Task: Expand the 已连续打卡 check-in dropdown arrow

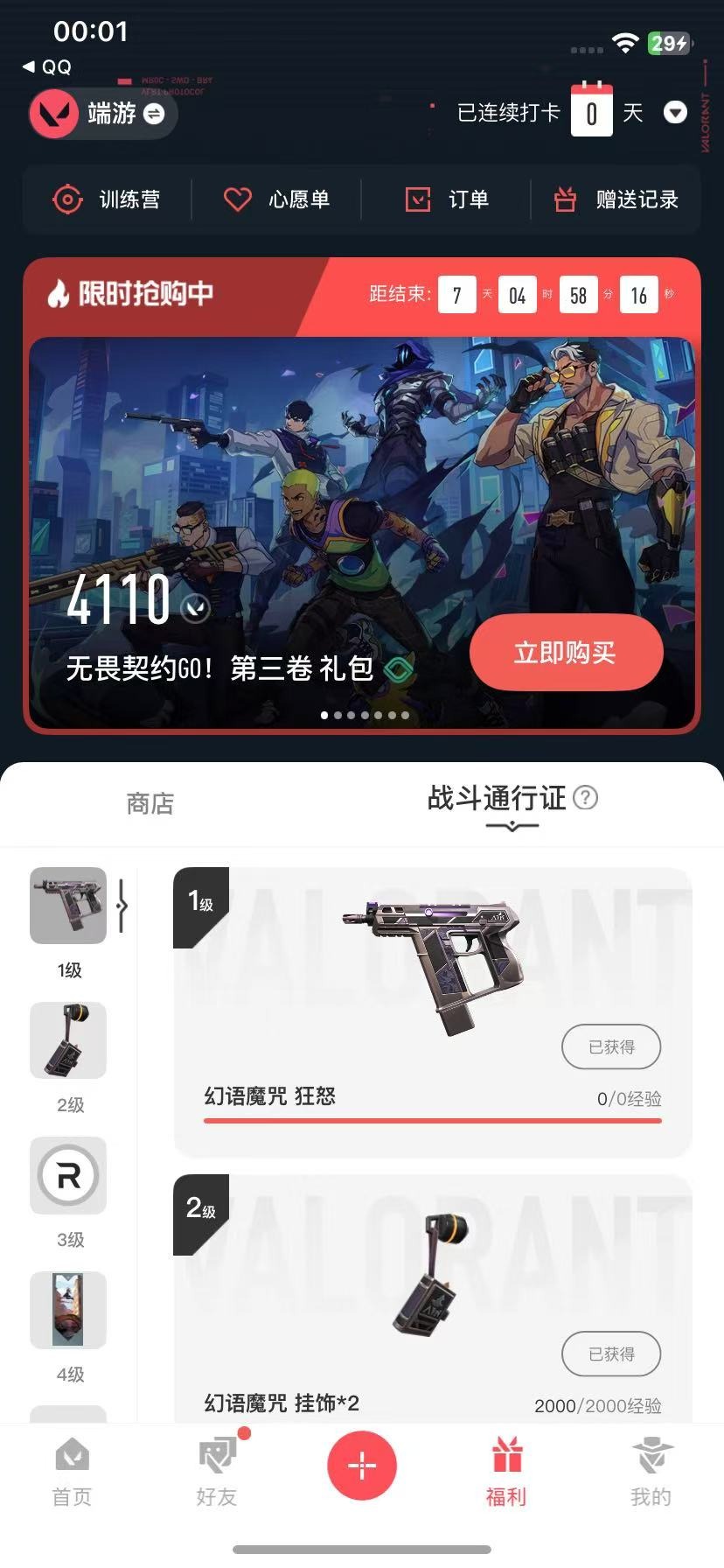Action: (675, 113)
